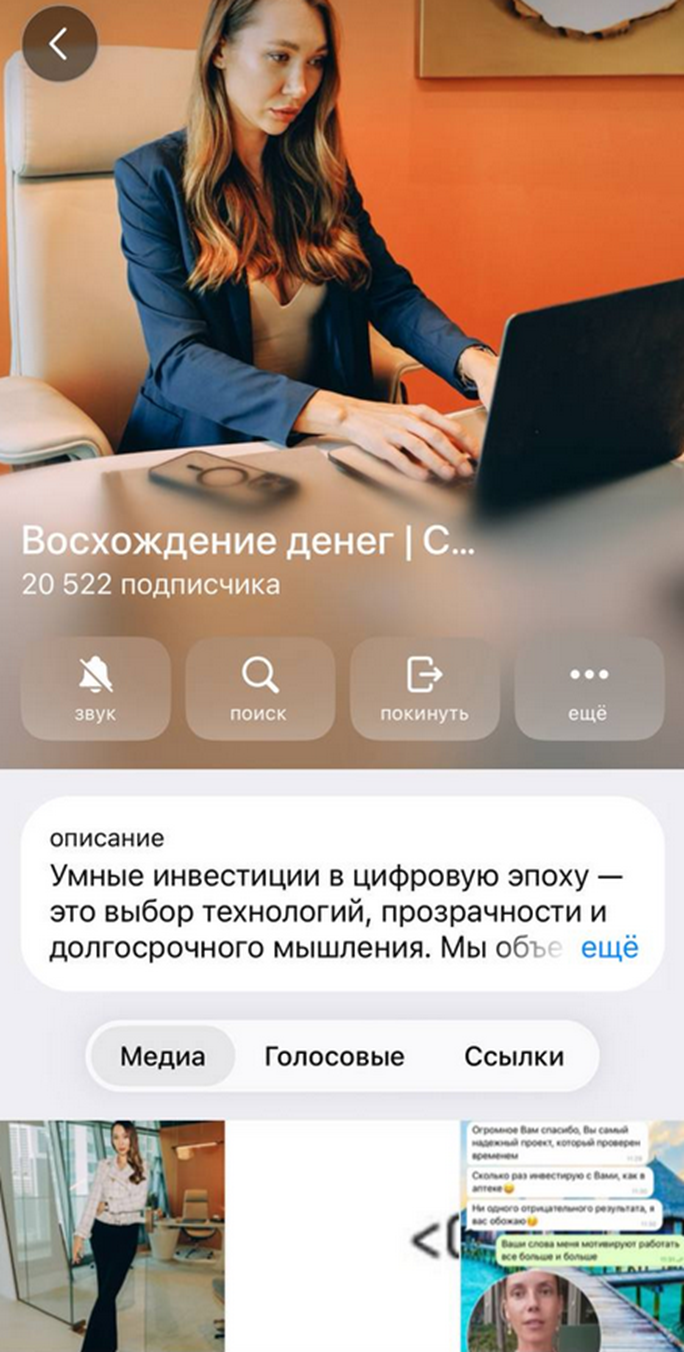Mute channel with the звук button
This screenshot has height=1352, width=684.
point(96,688)
